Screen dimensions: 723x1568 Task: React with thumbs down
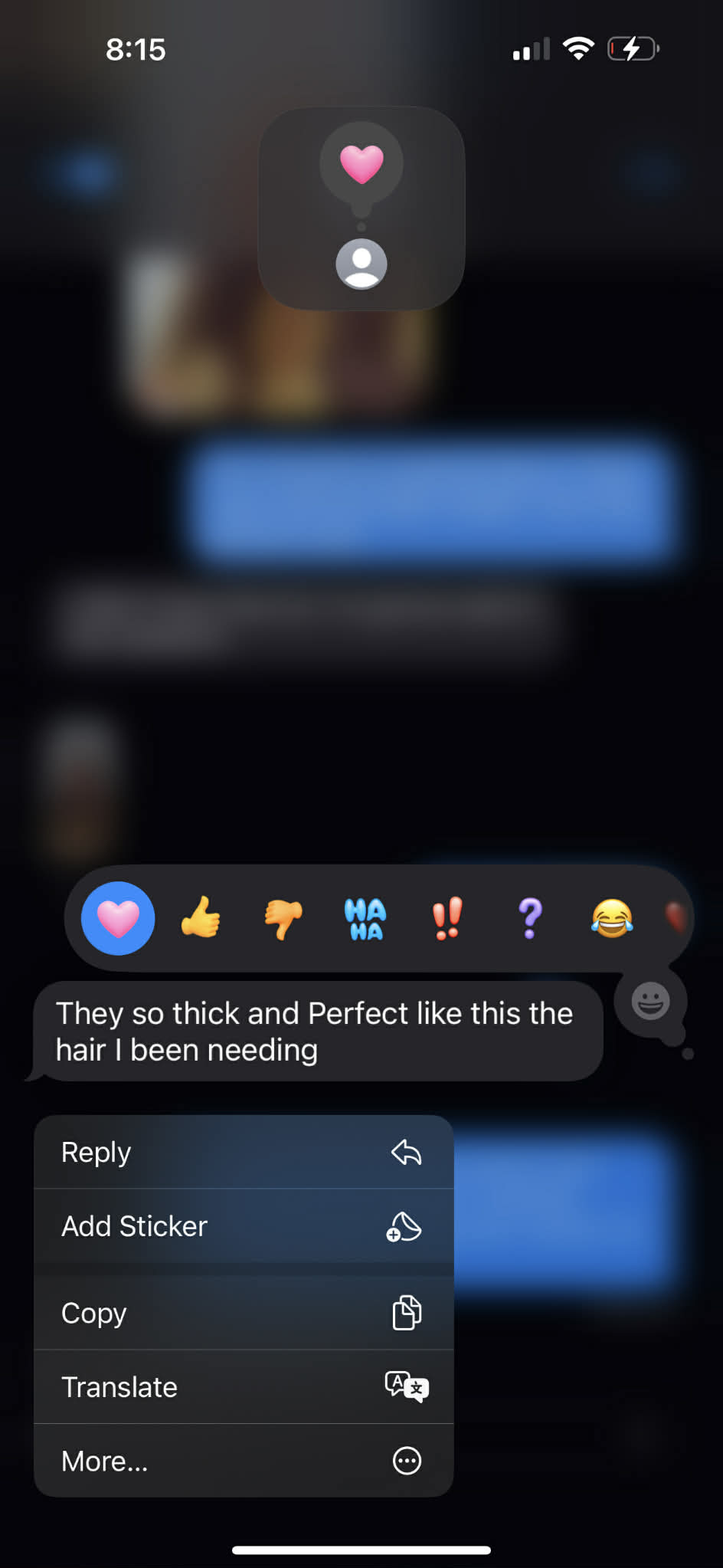[283, 918]
